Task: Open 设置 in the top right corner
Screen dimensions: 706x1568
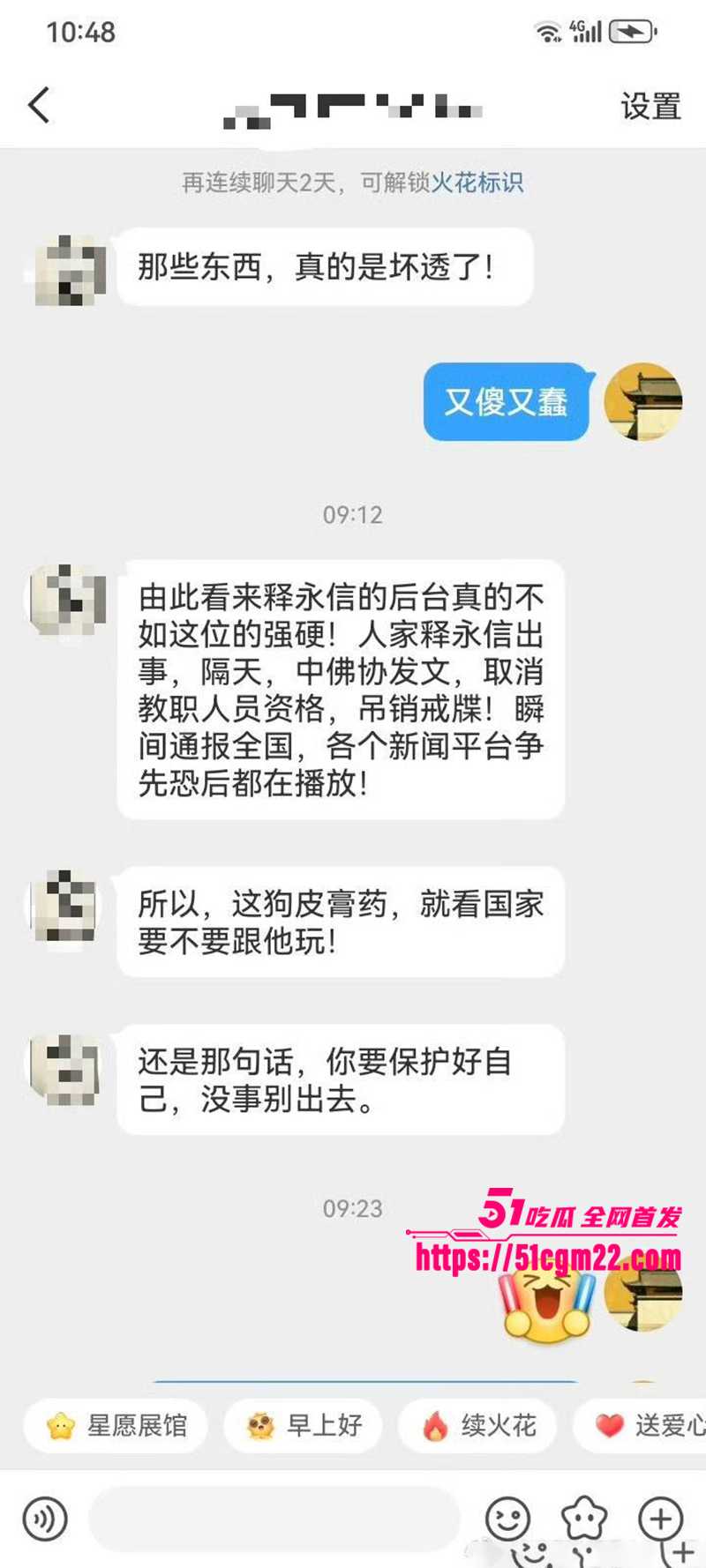Action: tap(650, 106)
